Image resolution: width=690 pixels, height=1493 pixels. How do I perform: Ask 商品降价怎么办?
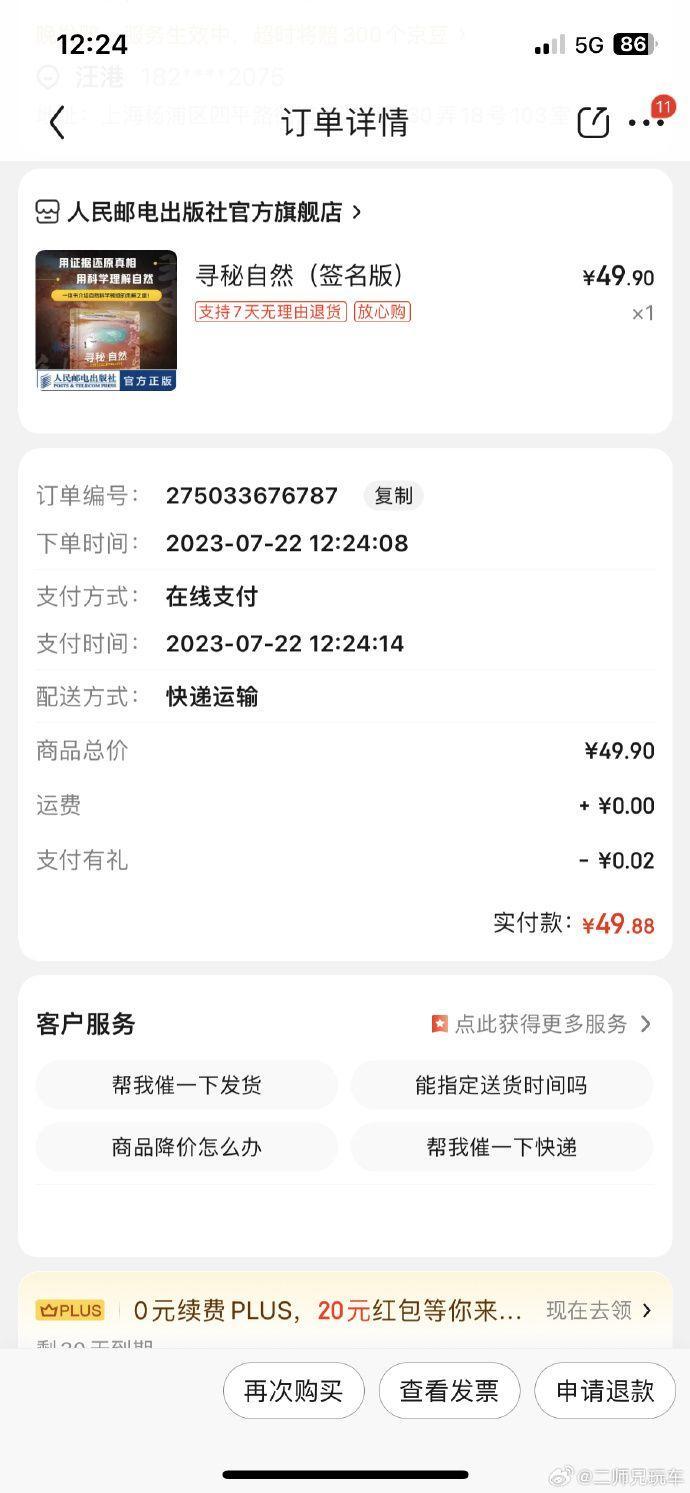[187, 1147]
